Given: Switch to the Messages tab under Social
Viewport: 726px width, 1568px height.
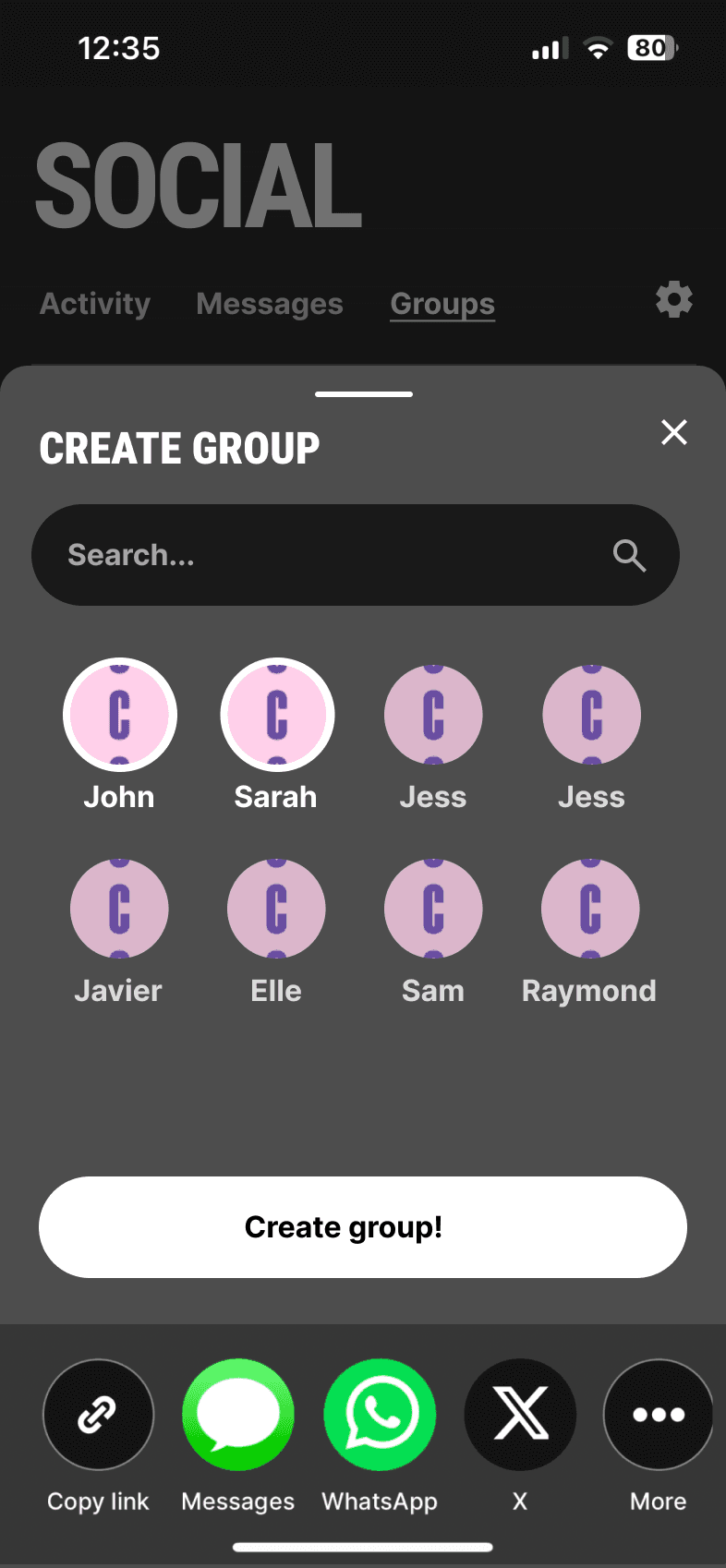Looking at the screenshot, I should (270, 304).
